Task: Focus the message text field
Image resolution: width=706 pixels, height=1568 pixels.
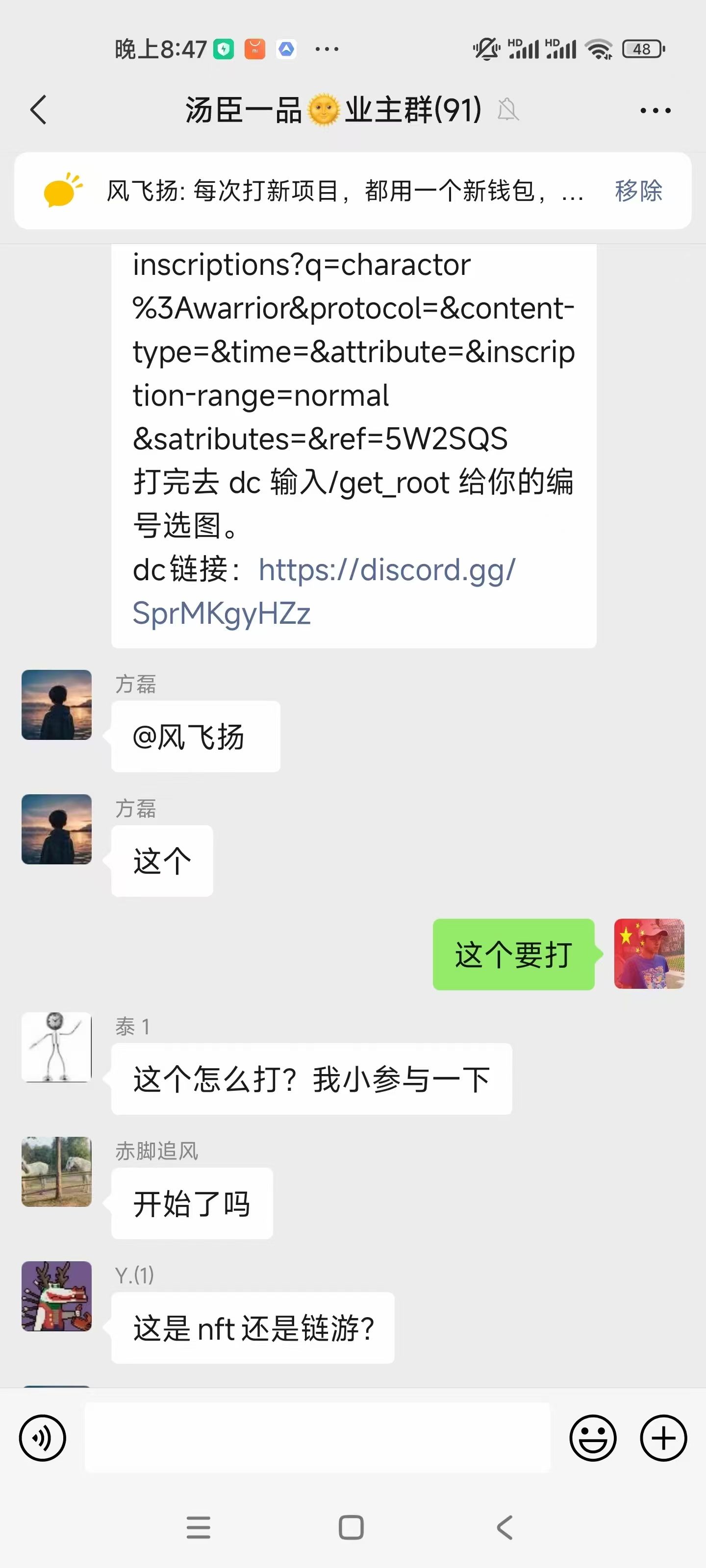Action: click(x=317, y=1438)
